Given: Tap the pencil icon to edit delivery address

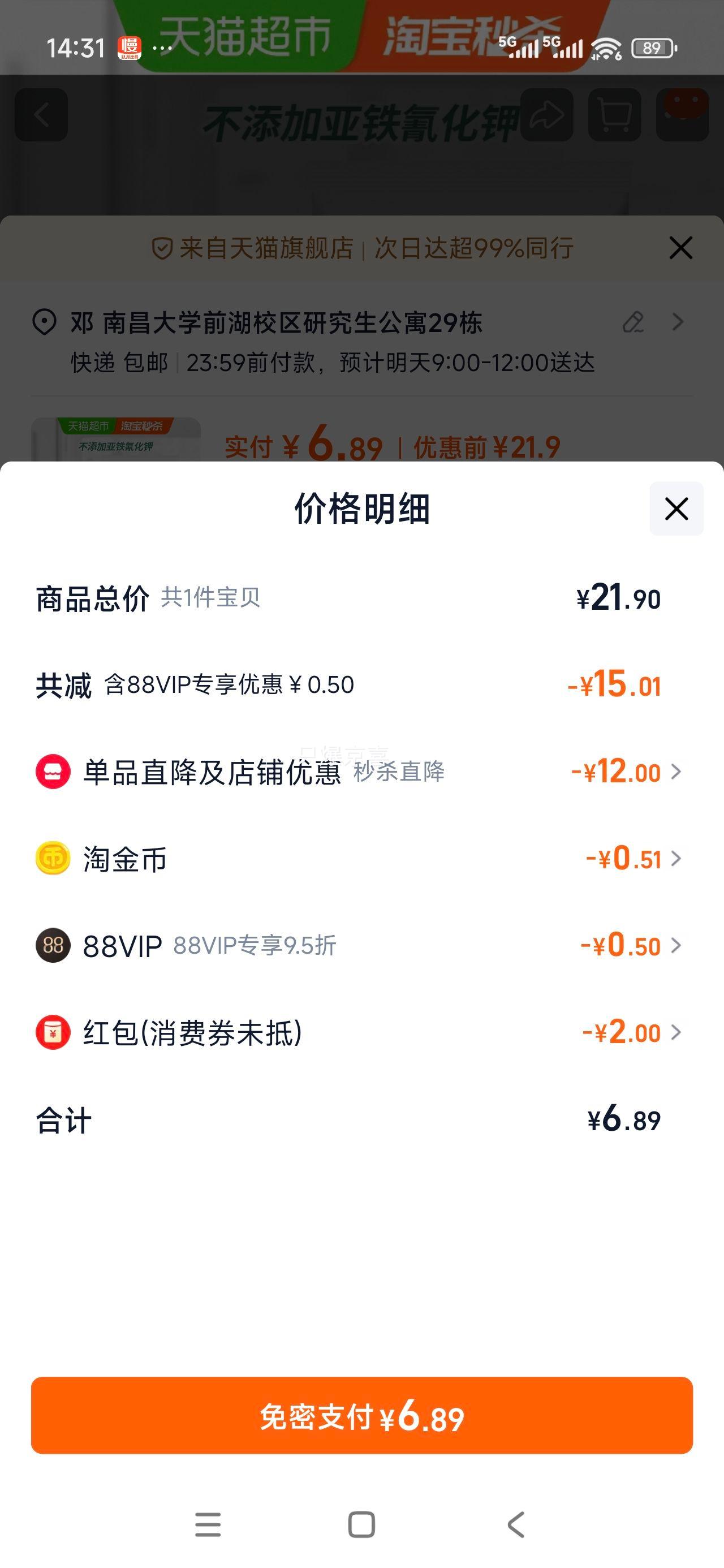Looking at the screenshot, I should (x=634, y=322).
